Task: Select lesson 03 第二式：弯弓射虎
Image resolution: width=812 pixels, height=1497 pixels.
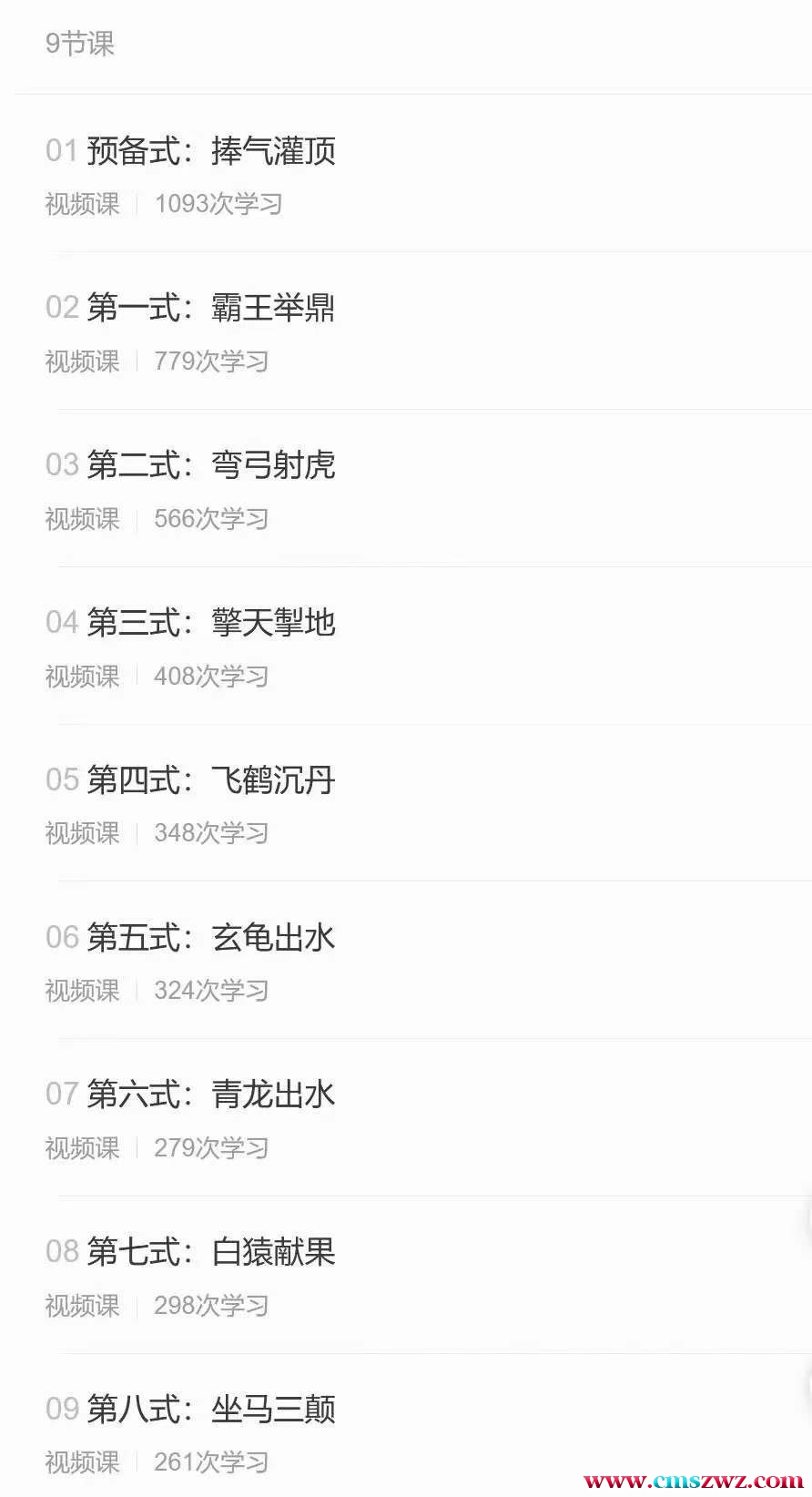Action: click(211, 466)
